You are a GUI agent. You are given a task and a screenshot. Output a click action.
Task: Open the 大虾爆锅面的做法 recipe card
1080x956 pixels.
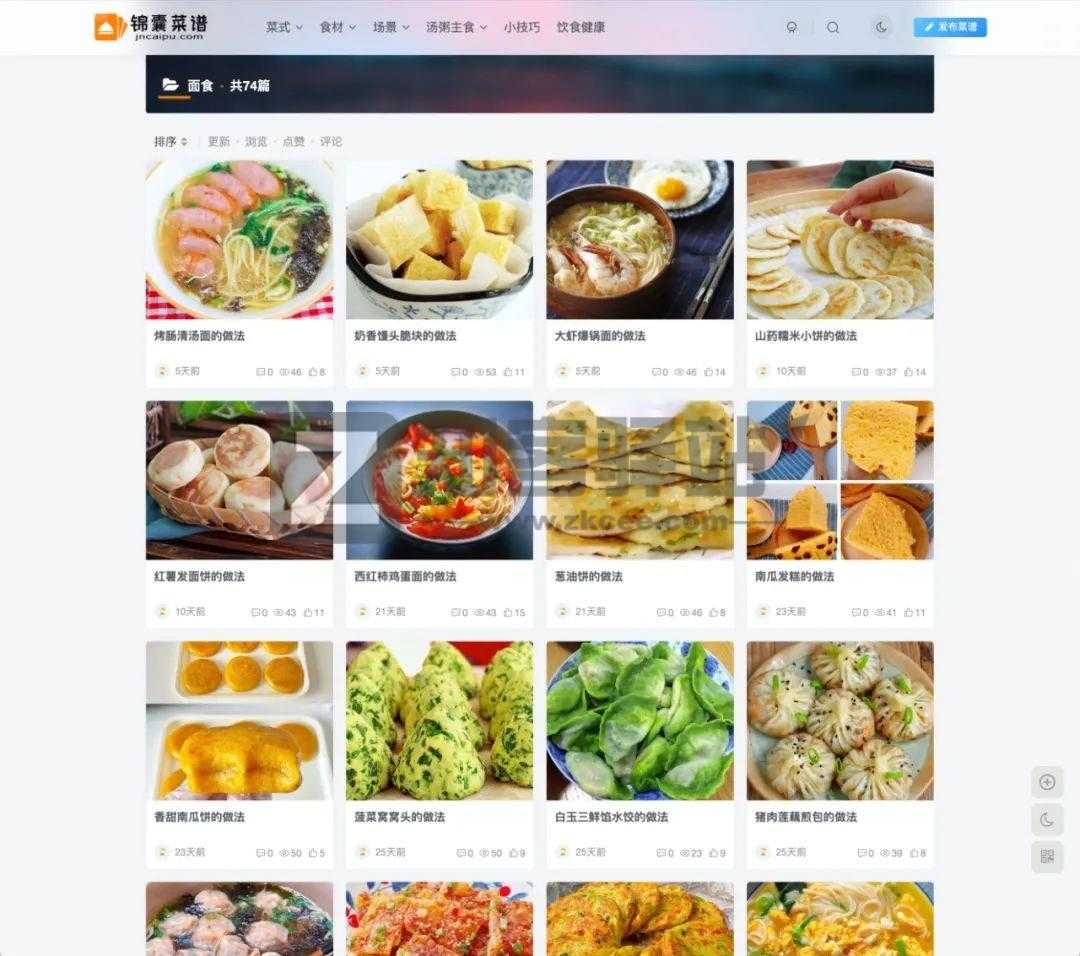tap(600, 336)
